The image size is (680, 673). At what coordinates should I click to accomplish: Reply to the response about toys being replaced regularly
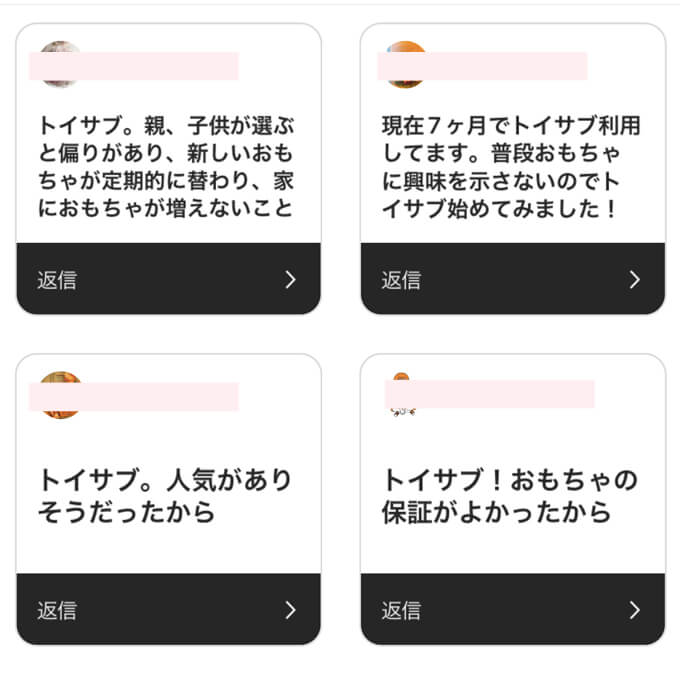(168, 279)
